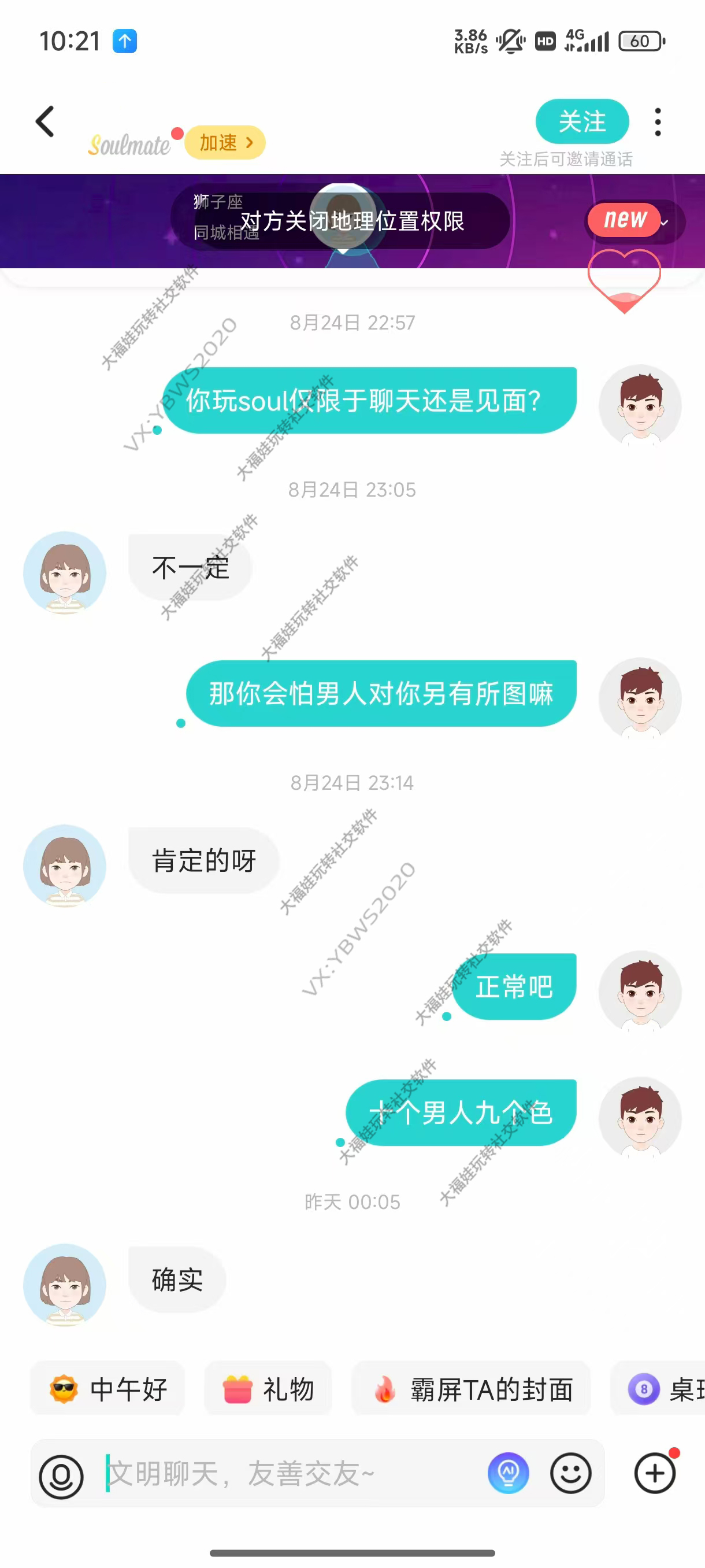Go back from the chat
The height and width of the screenshot is (1568, 705).
pyautogui.click(x=46, y=122)
